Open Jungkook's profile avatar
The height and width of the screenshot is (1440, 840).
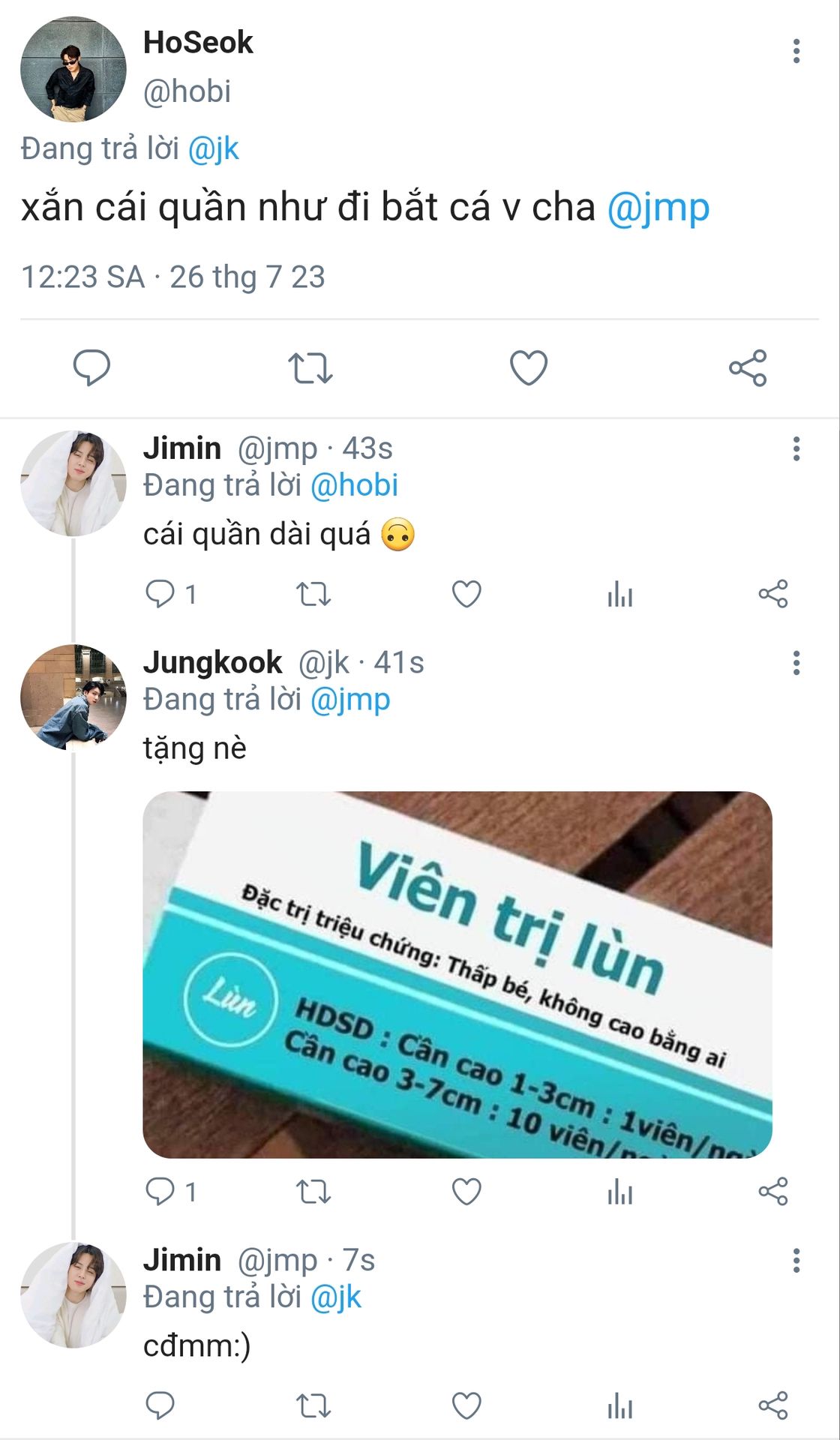[73, 697]
